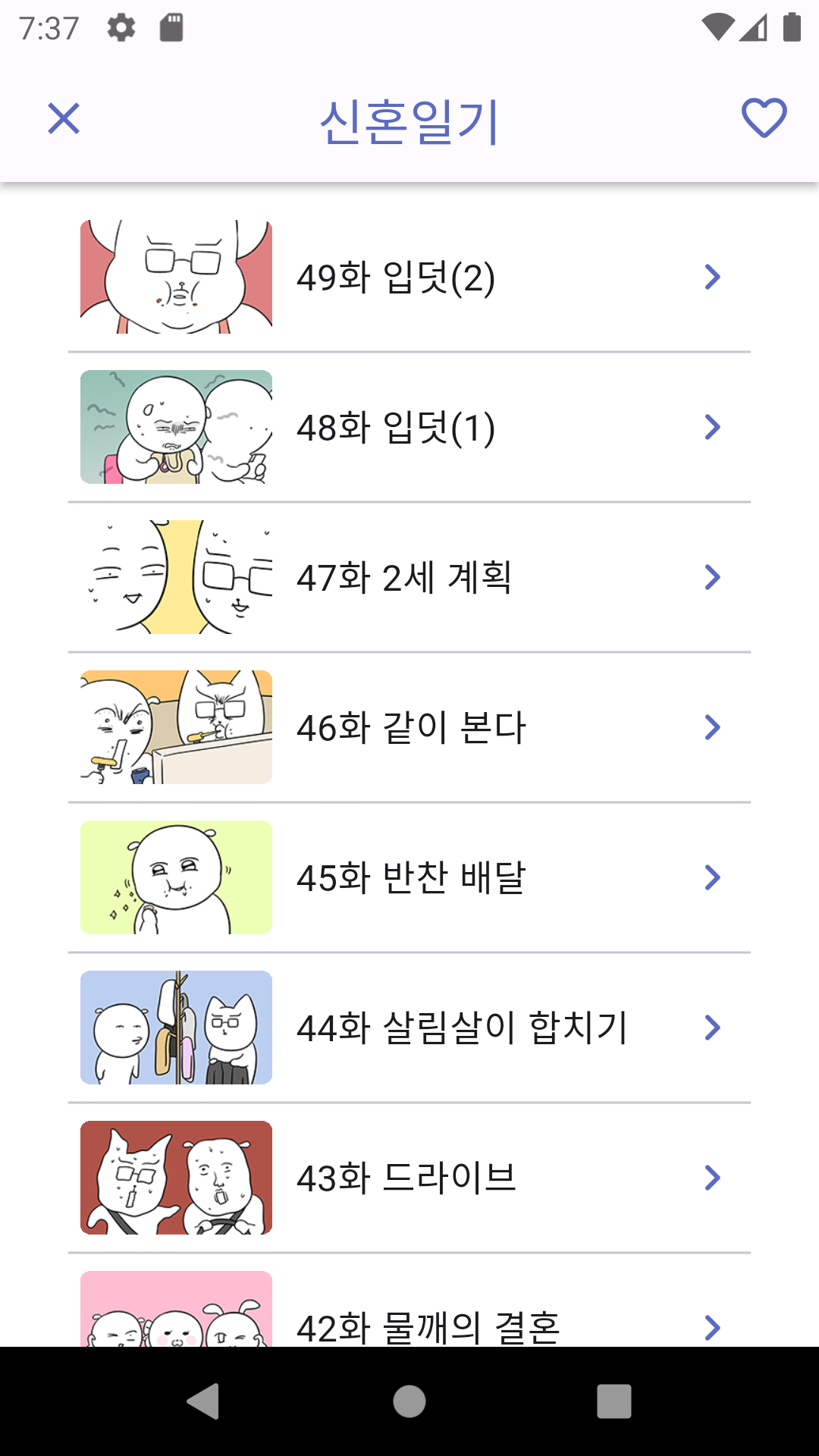The height and width of the screenshot is (1456, 819).
Task: Open episode 45화 반찬 배달
Action: pos(409,877)
